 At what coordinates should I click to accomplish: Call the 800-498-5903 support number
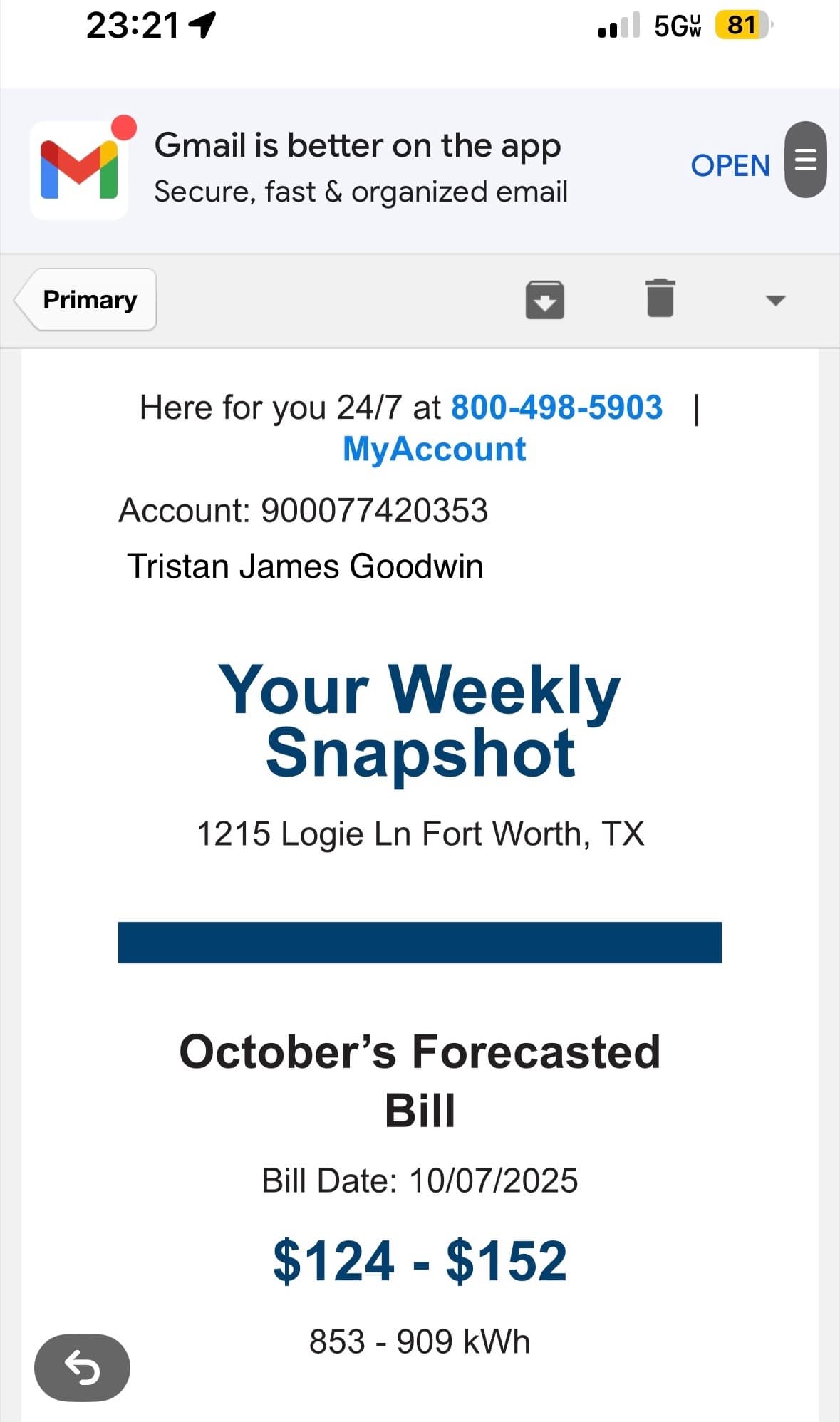pos(556,408)
